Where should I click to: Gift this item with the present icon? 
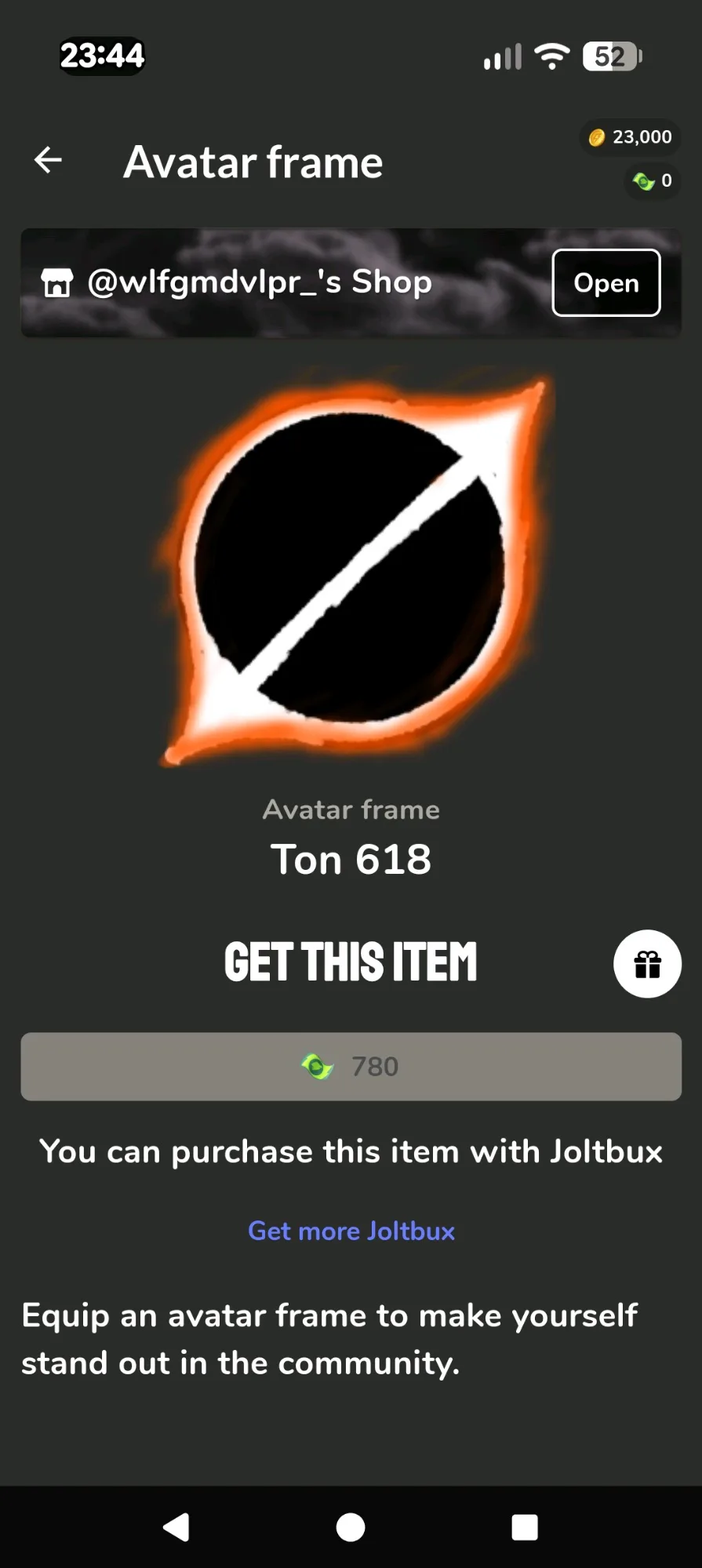pos(647,963)
